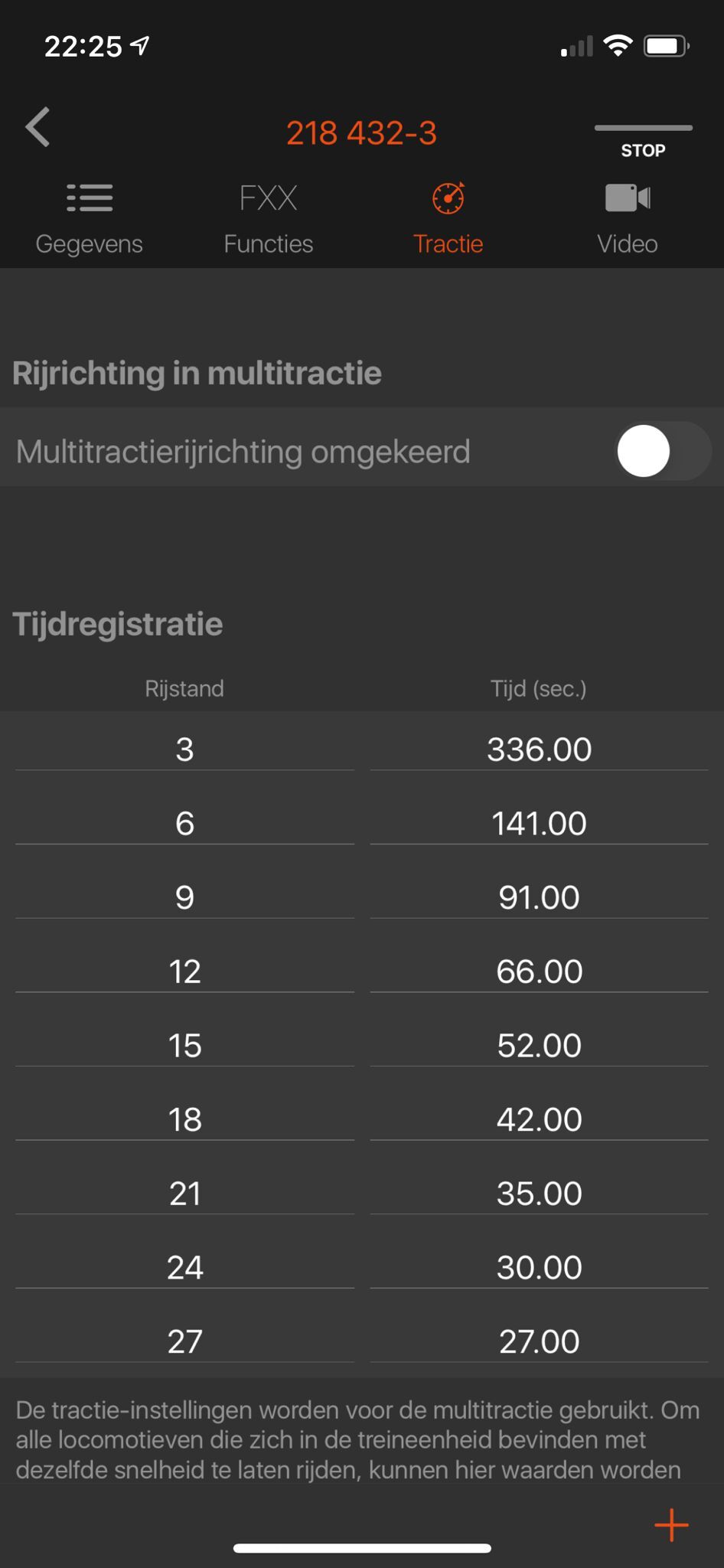Edit the time value 66.00
724x1568 pixels.
(539, 971)
